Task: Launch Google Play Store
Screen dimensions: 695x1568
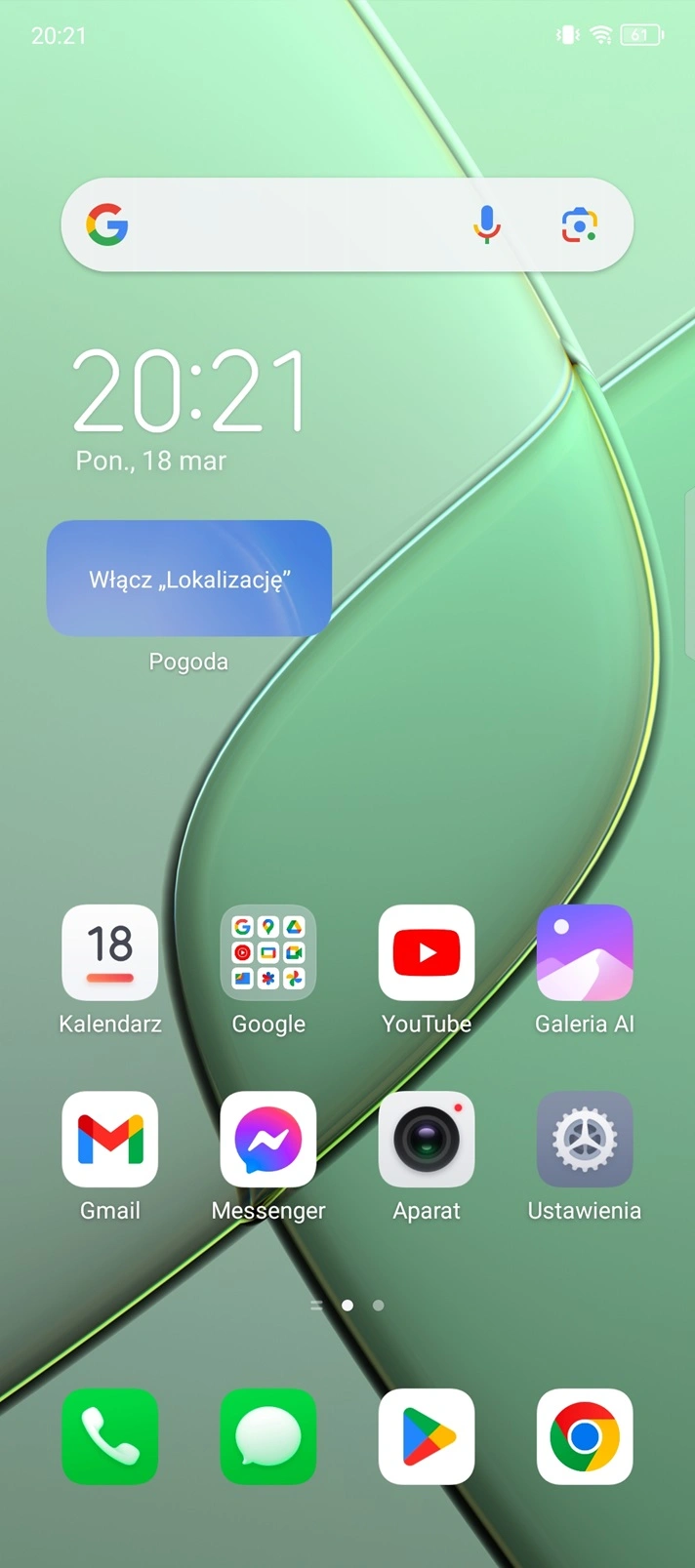Action: tap(427, 1436)
